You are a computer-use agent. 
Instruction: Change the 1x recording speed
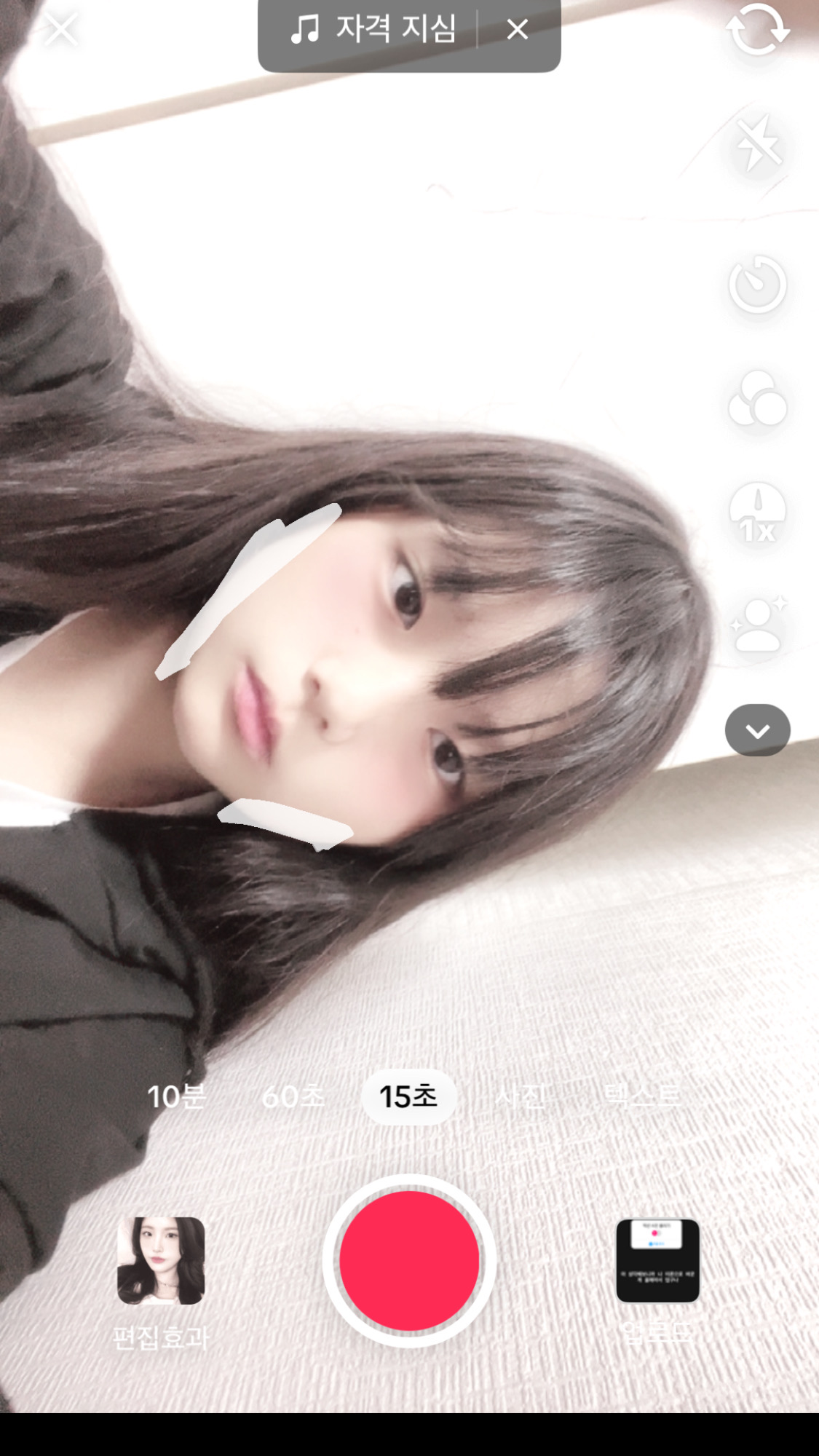coord(757,514)
